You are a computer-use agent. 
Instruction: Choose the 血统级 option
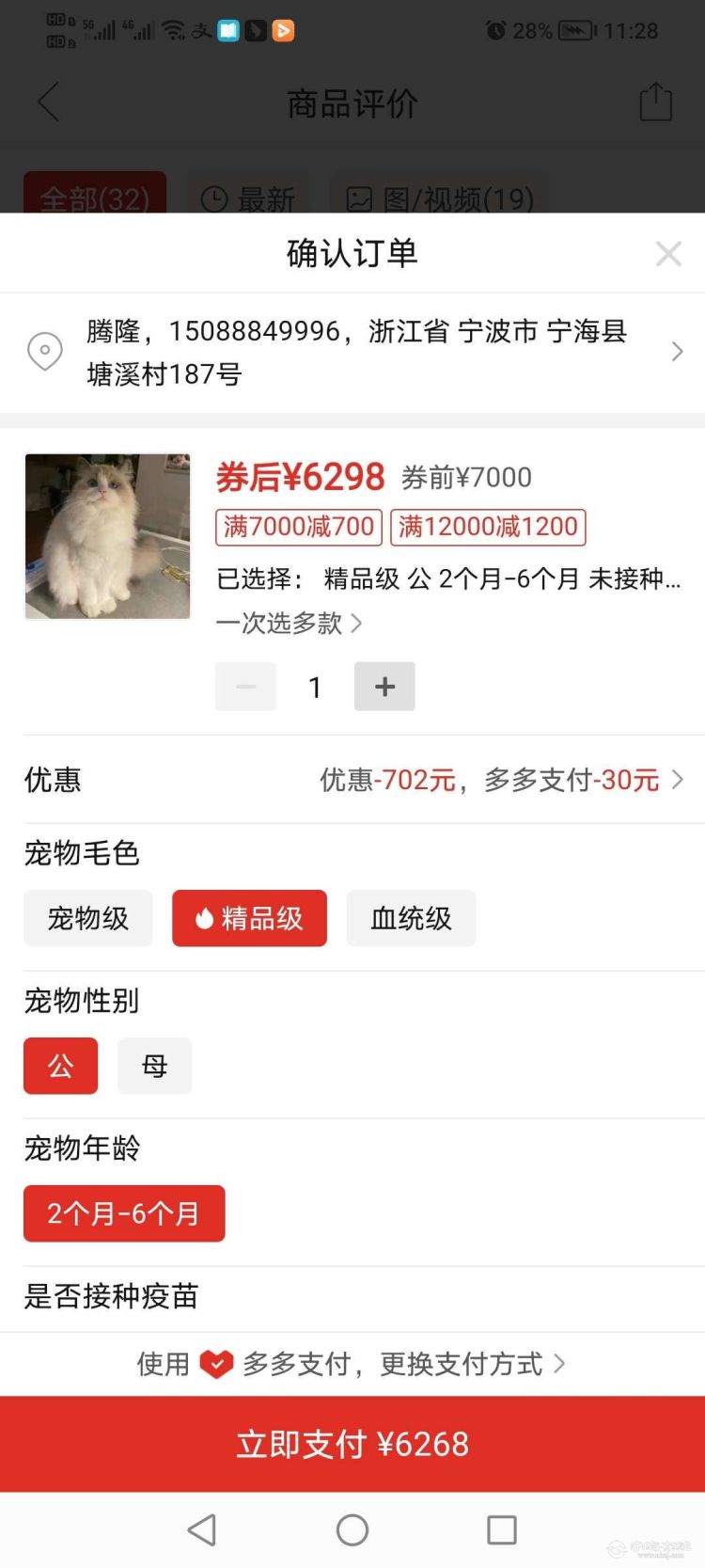click(411, 918)
